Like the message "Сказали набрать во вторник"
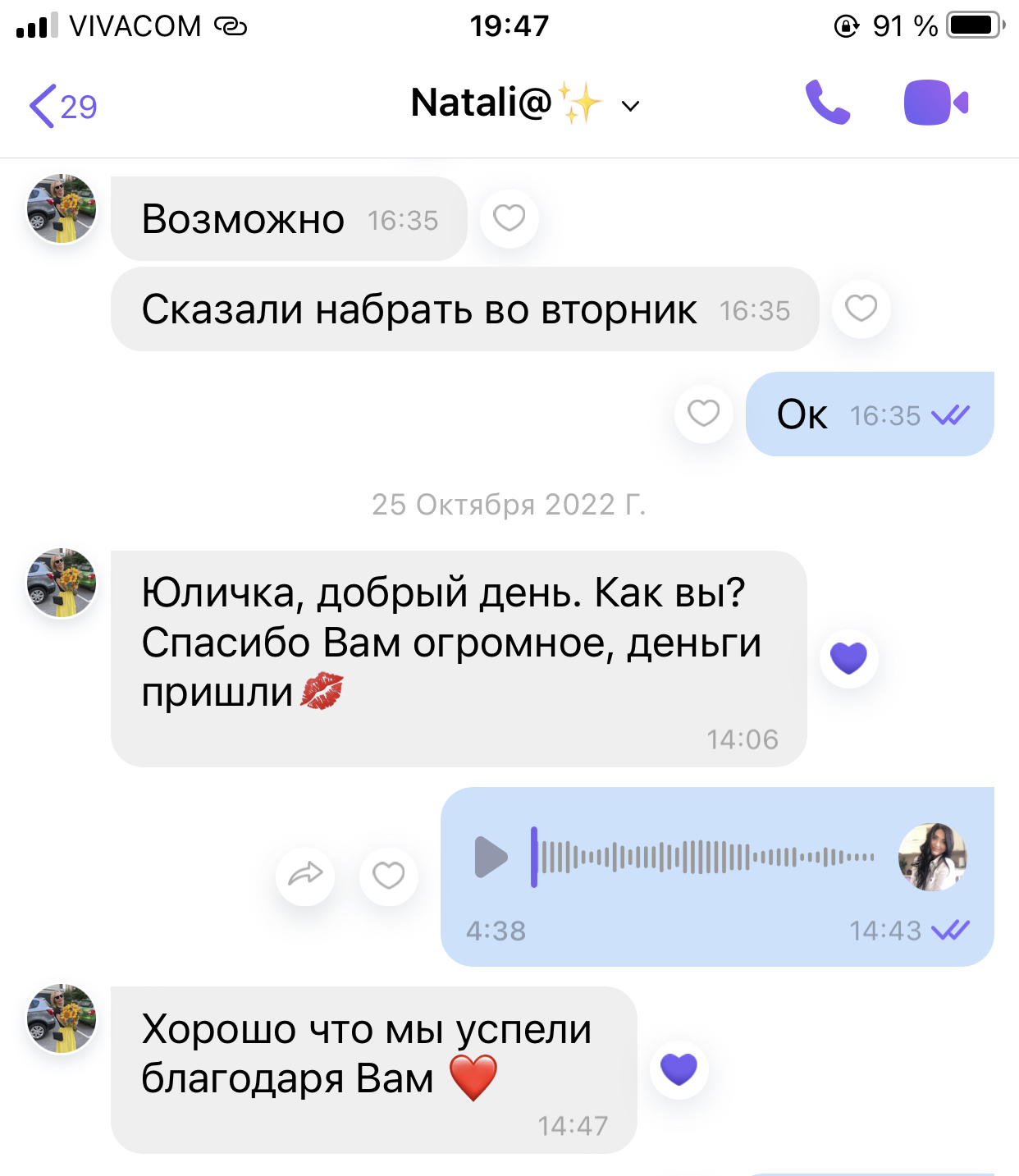This screenshot has width=1019, height=1176. click(861, 309)
